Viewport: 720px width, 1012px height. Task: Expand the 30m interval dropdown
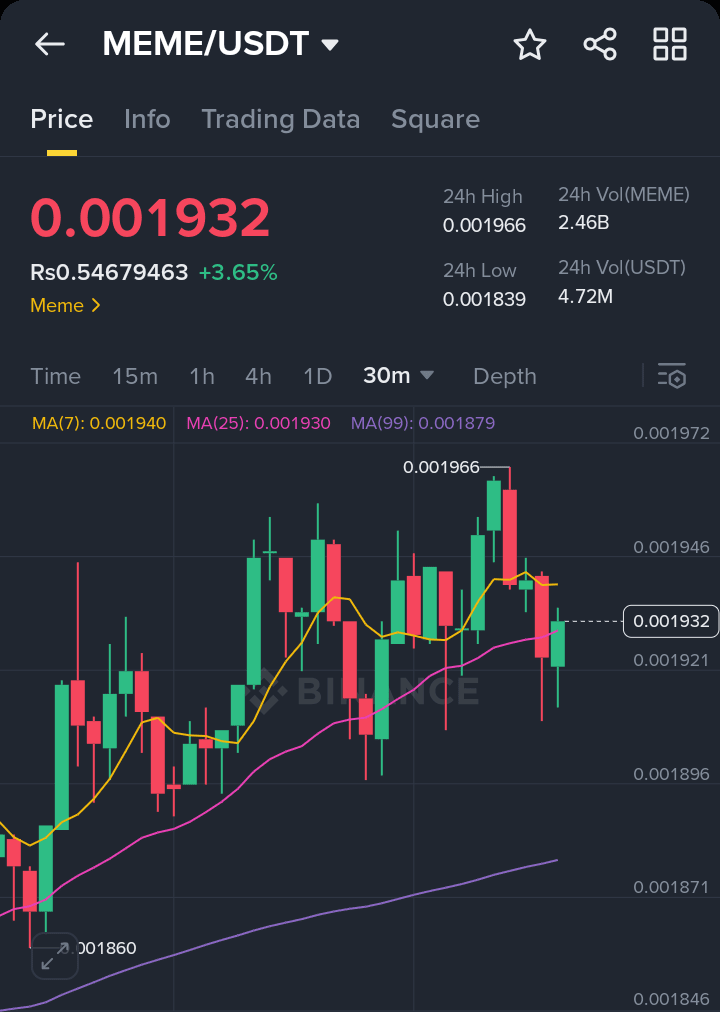(x=398, y=376)
